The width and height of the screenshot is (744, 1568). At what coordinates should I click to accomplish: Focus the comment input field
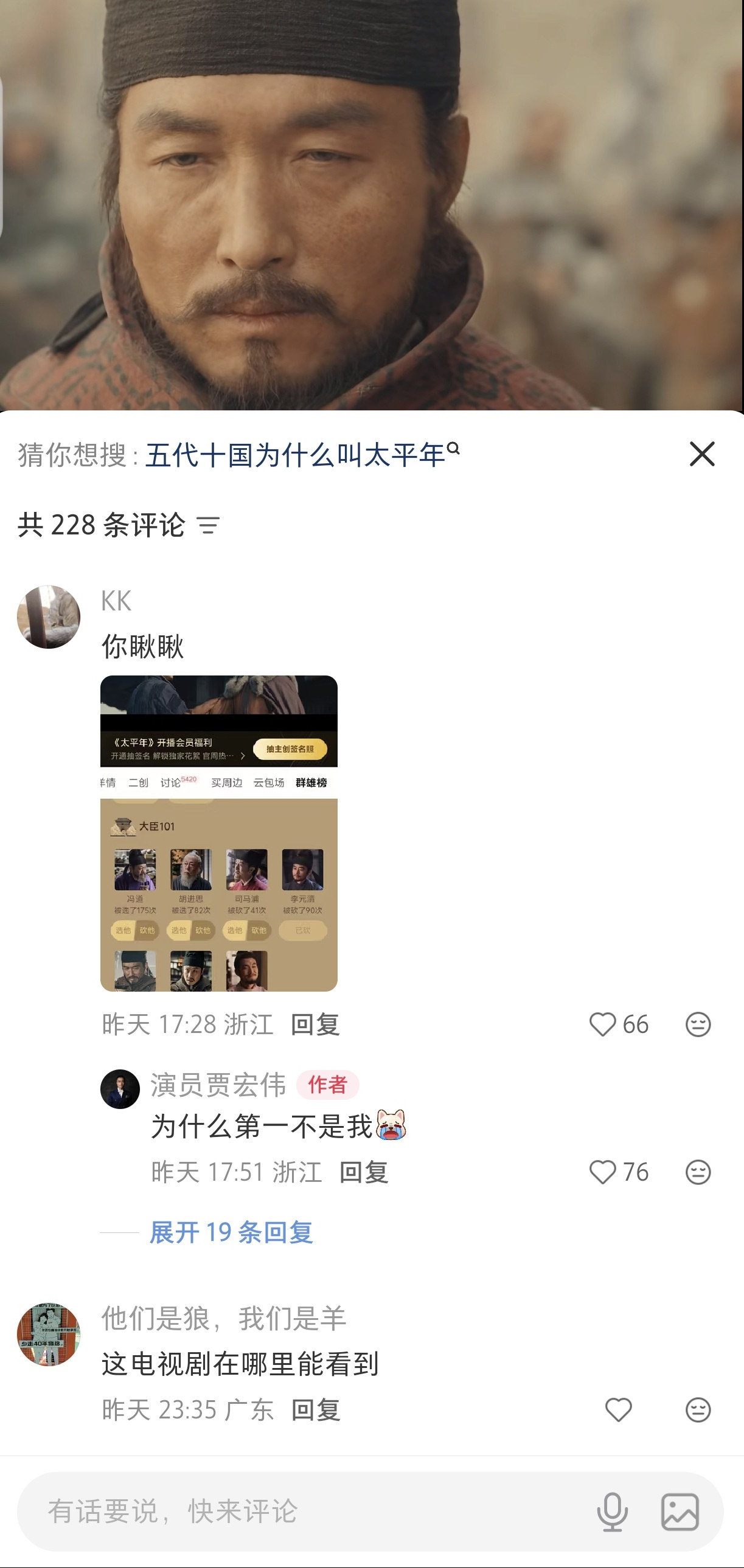304,1511
